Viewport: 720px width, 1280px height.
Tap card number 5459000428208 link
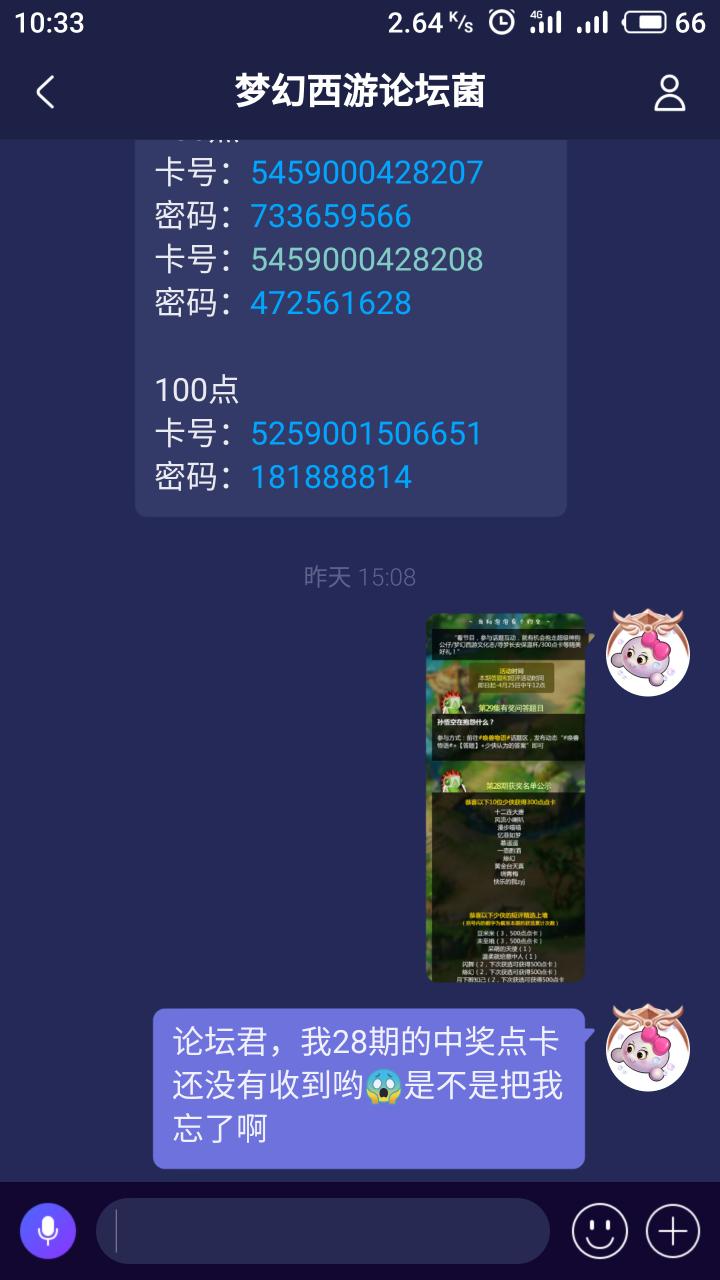[366, 260]
